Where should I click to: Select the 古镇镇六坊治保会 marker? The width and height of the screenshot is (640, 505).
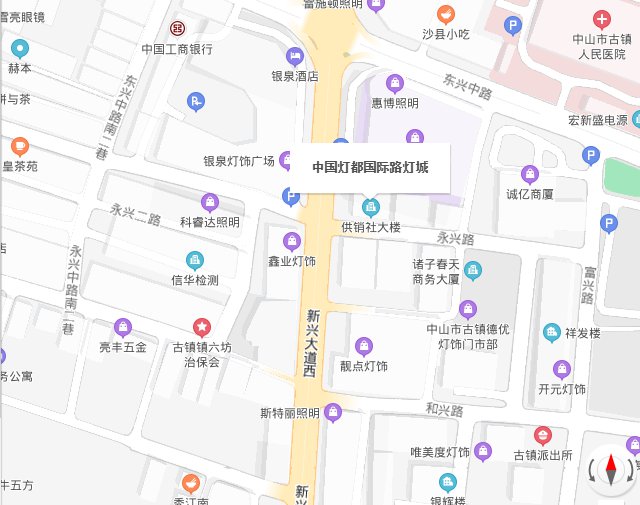[202, 326]
